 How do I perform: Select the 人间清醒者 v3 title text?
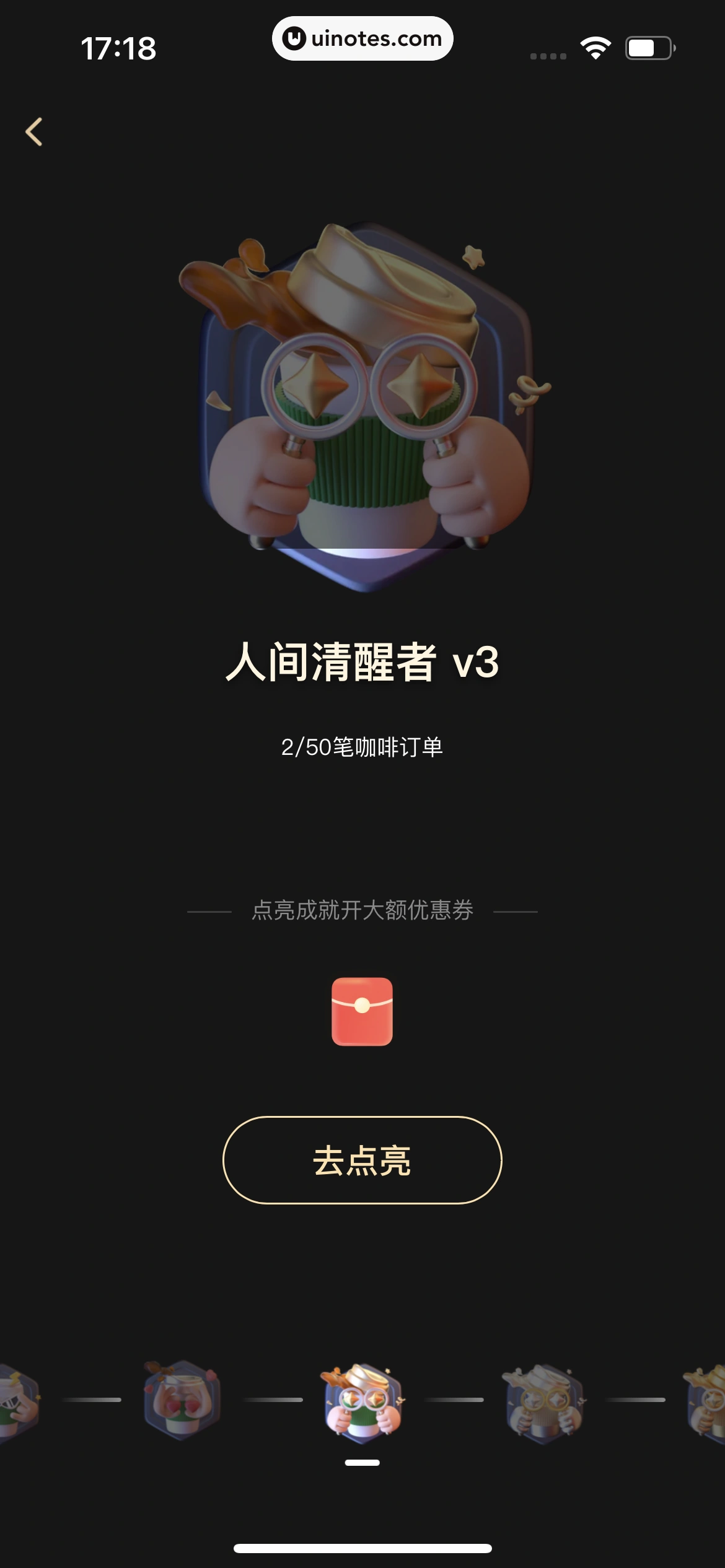[x=362, y=666]
